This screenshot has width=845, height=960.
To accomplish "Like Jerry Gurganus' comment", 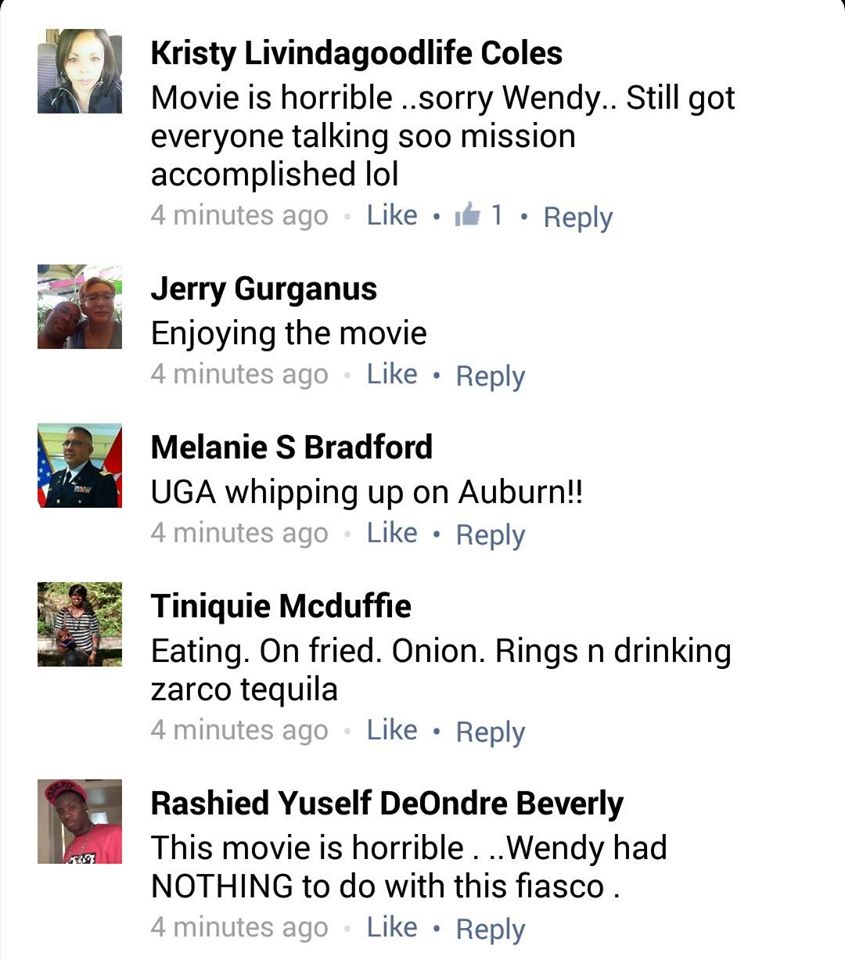I will pyautogui.click(x=391, y=374).
